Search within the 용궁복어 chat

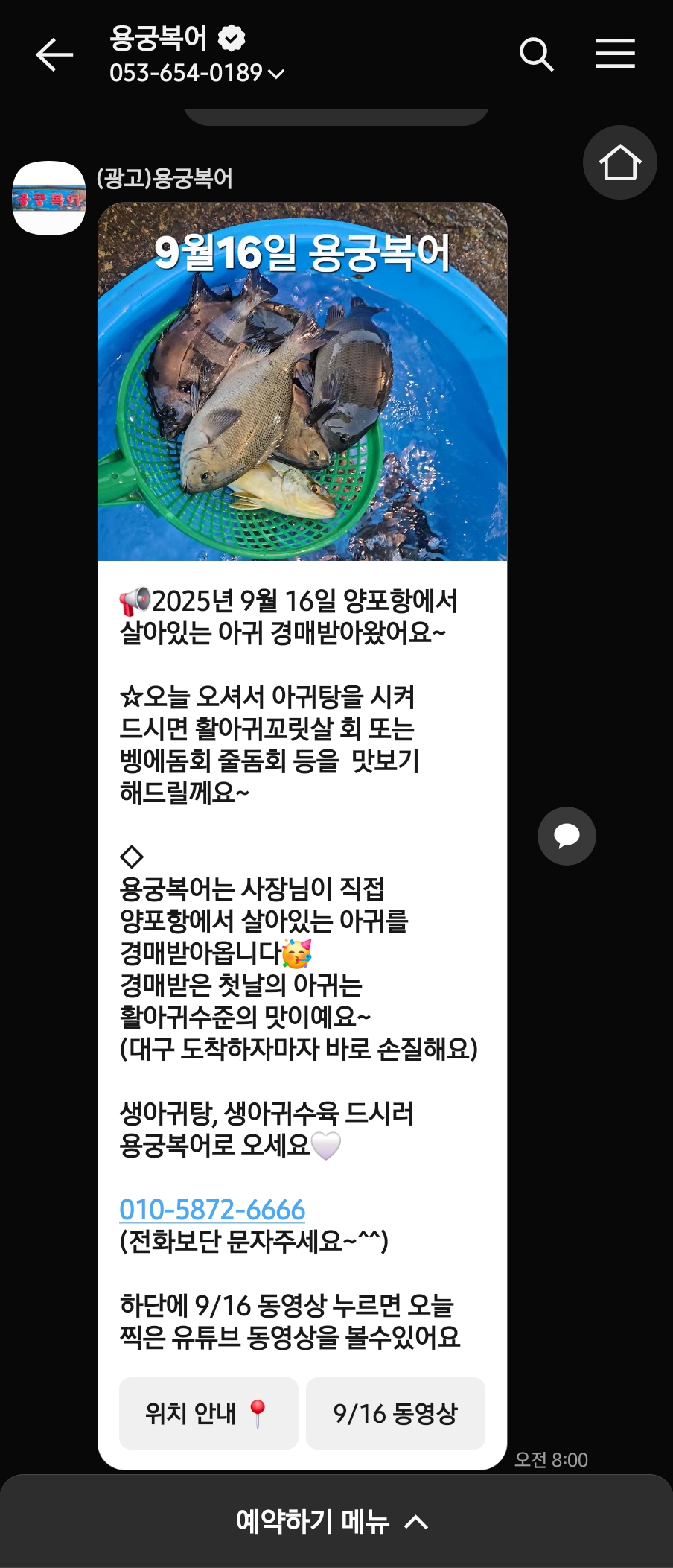pyautogui.click(x=536, y=55)
